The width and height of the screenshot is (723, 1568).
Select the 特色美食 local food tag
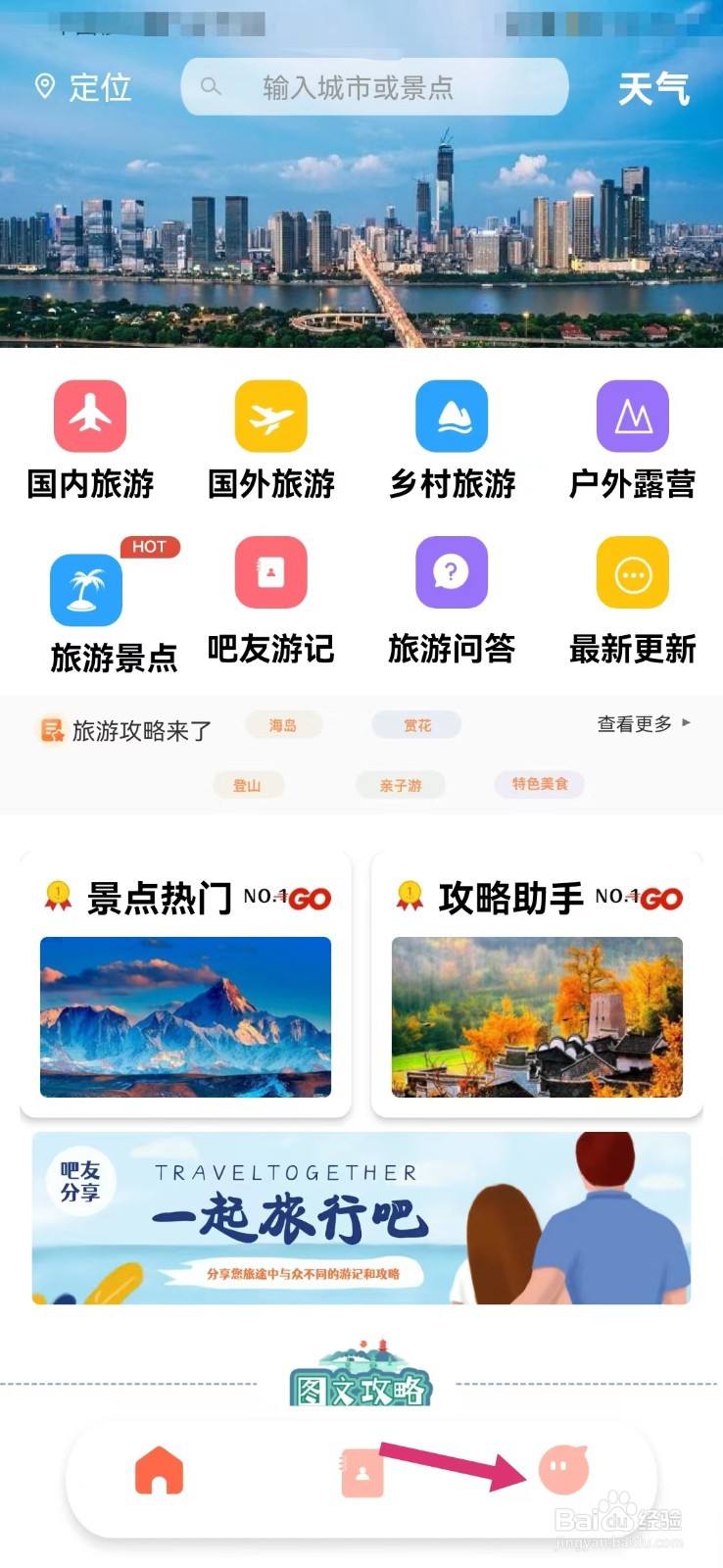[538, 784]
